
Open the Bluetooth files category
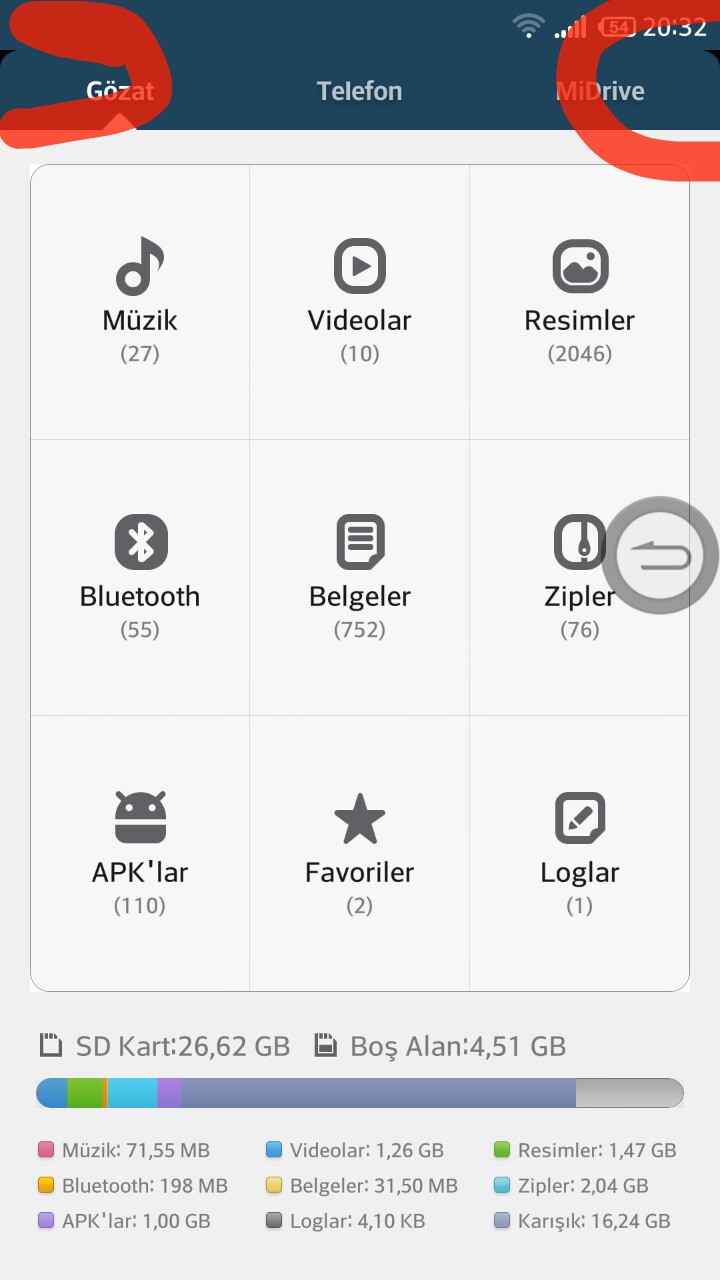(140, 578)
